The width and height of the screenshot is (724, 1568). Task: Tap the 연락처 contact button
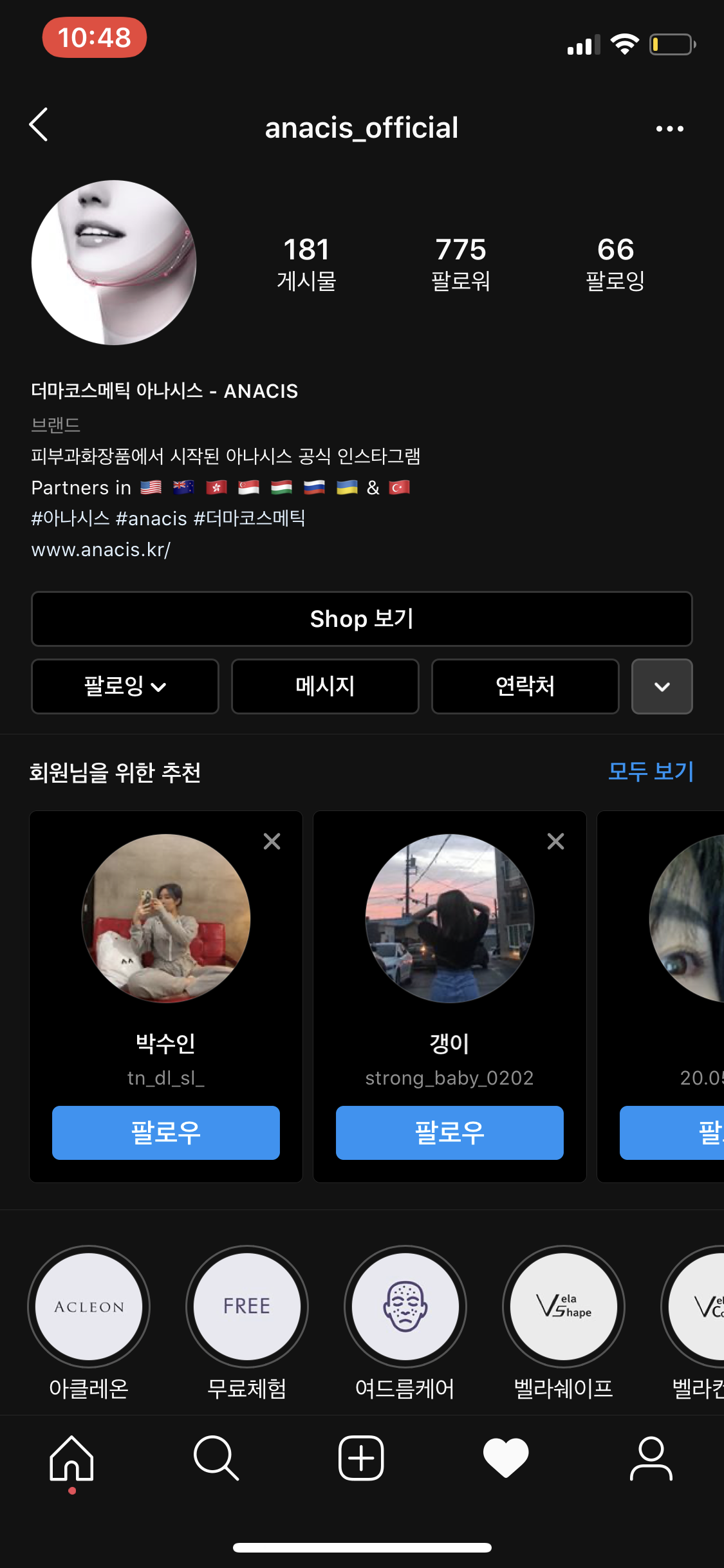pos(525,686)
